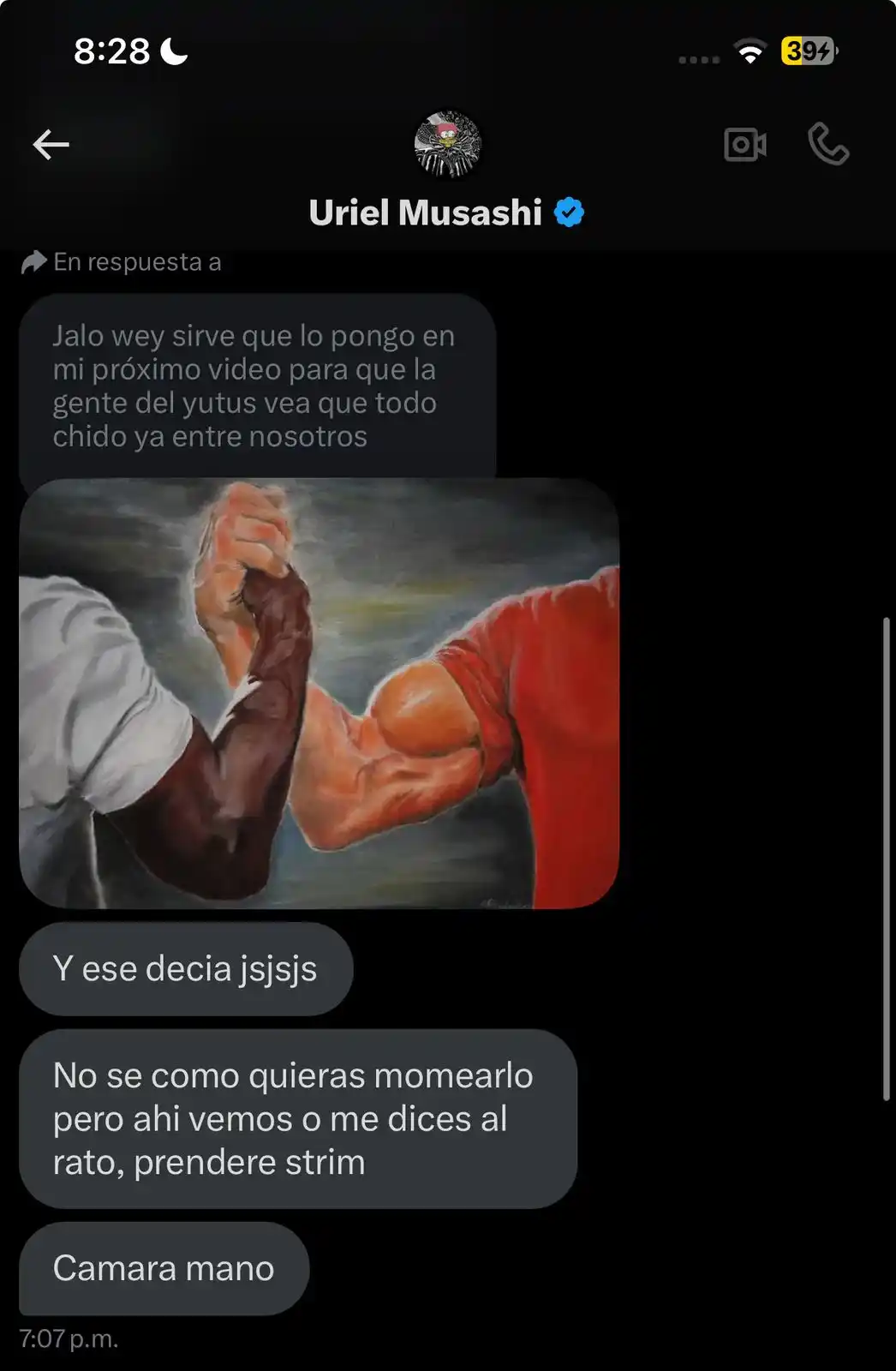
Task: Start a voice call with Uriel Musashi
Action: [x=828, y=145]
